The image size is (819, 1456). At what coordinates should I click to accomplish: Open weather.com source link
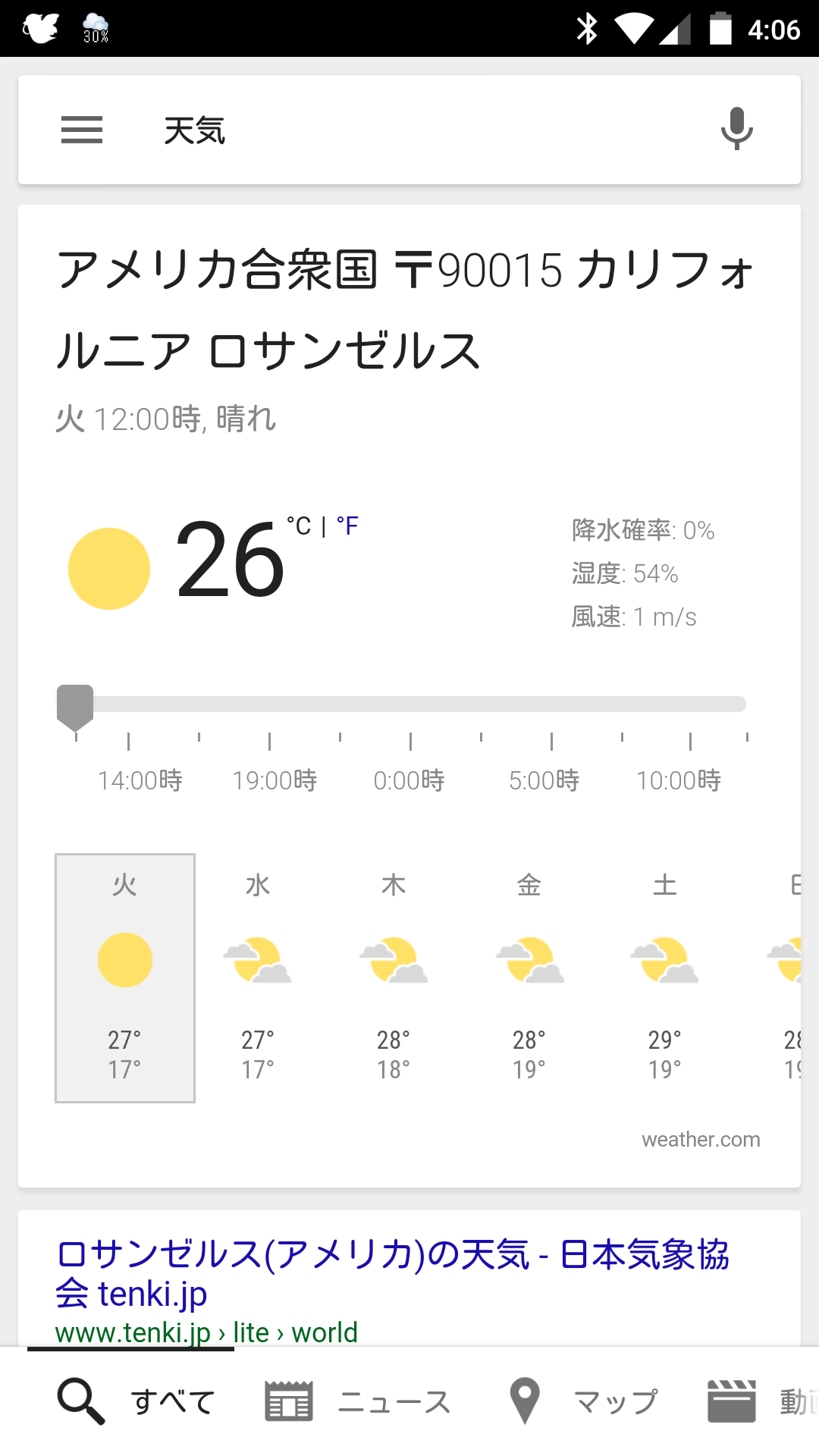pyautogui.click(x=701, y=1140)
